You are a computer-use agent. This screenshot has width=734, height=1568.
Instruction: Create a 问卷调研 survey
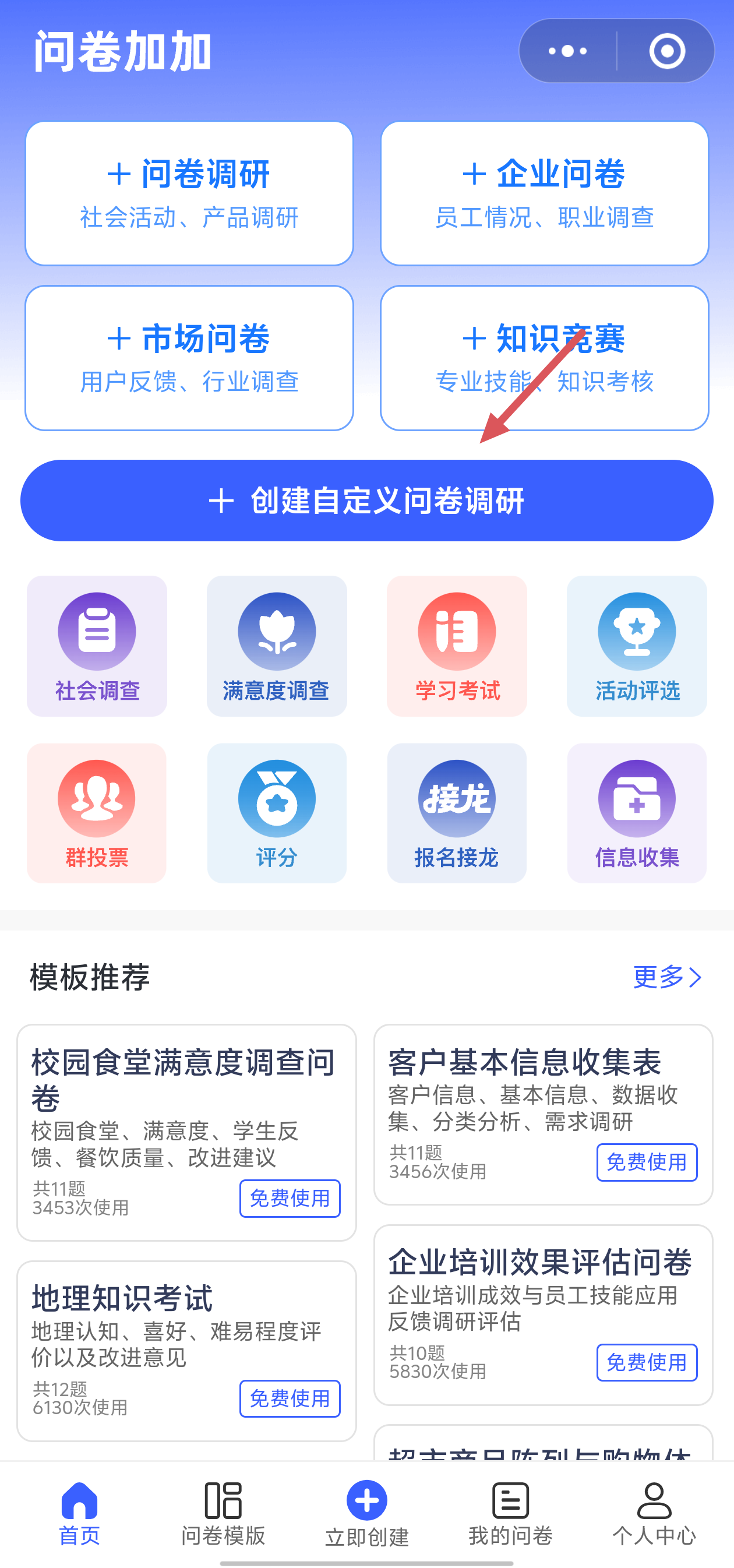coord(189,193)
